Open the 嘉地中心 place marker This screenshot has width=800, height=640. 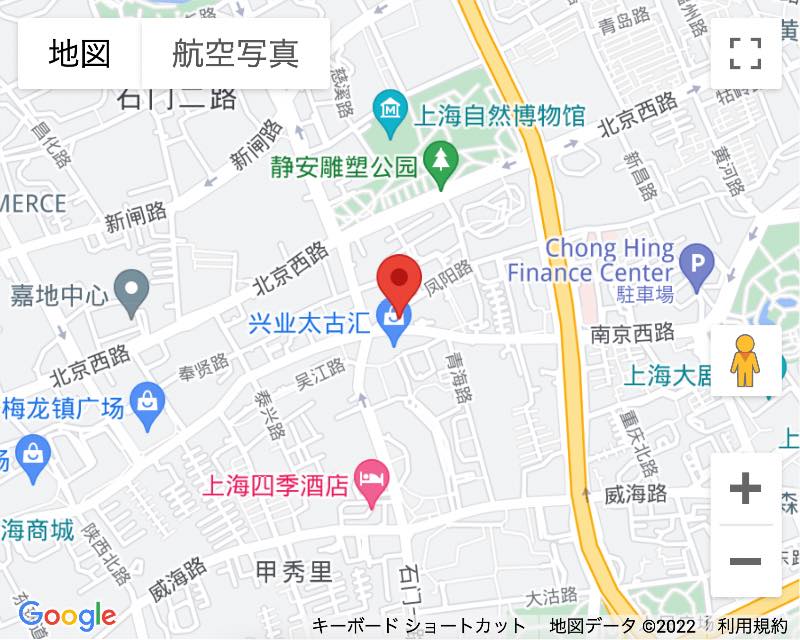(x=131, y=291)
